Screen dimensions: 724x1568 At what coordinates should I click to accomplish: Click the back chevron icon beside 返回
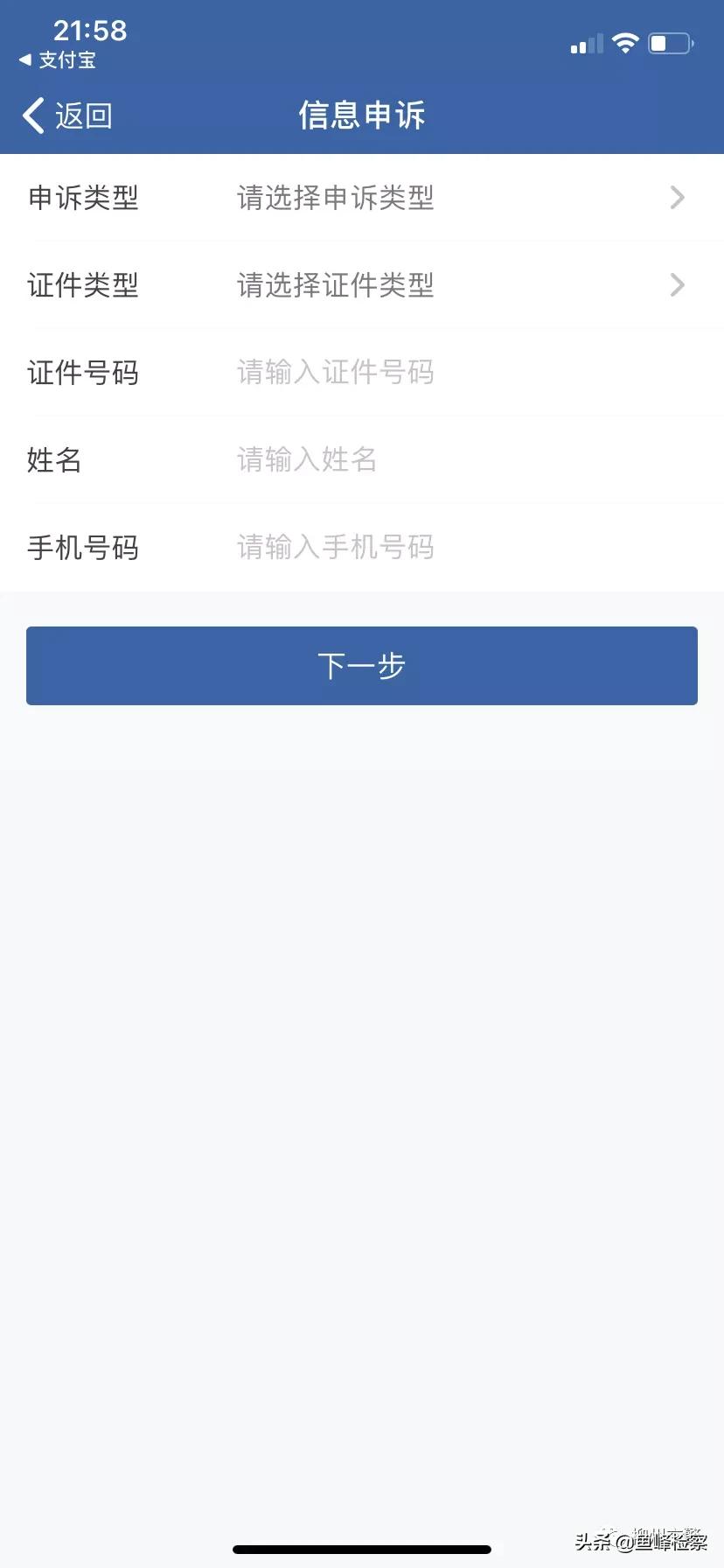[x=32, y=115]
